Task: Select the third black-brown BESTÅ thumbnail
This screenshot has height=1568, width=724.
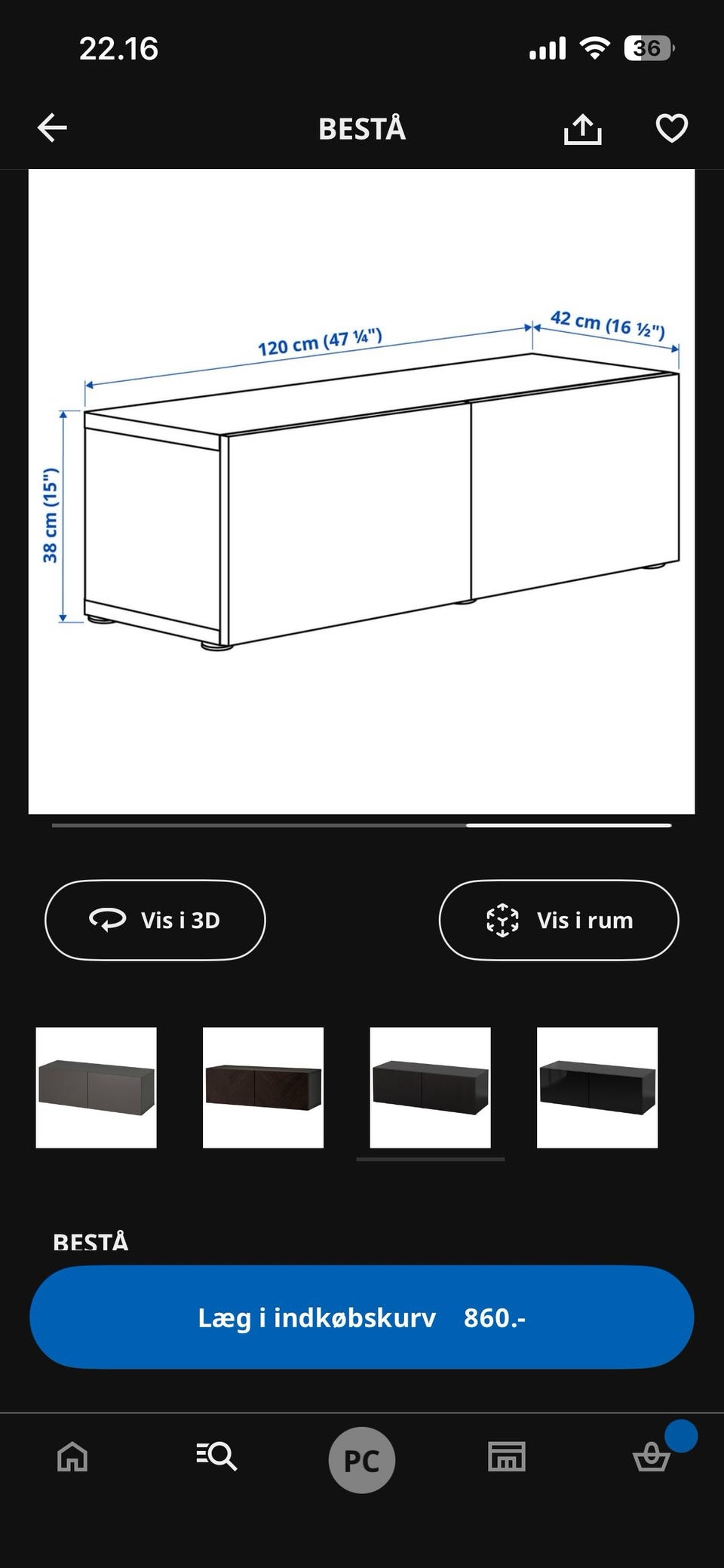Action: (430, 1086)
